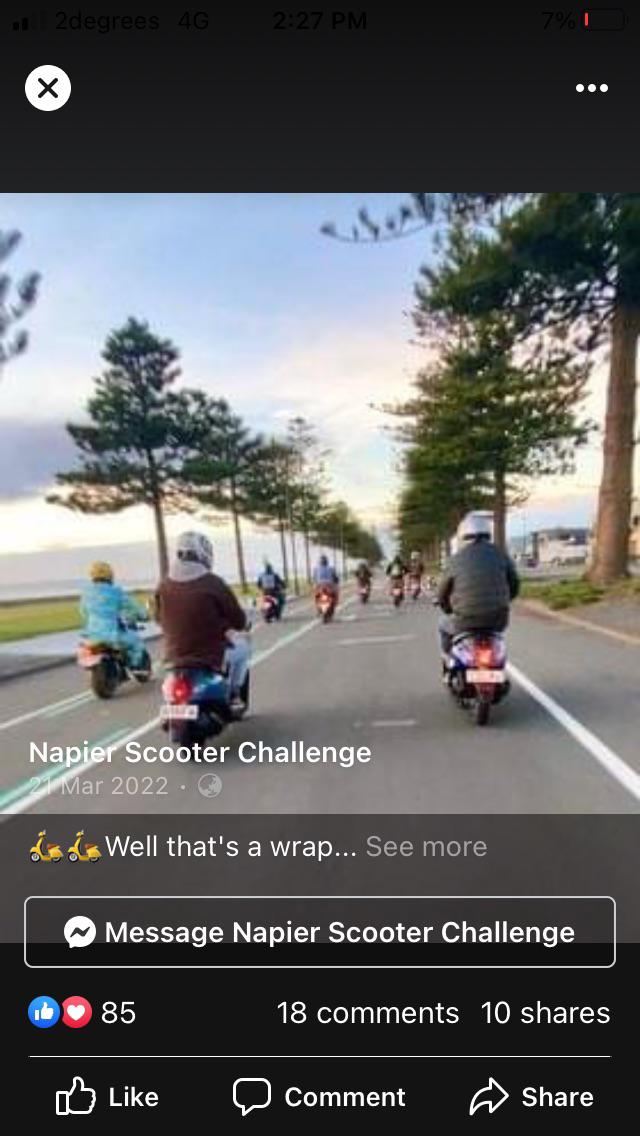Open the three-dot overflow menu
Viewport: 640px width, 1136px height.
[591, 88]
